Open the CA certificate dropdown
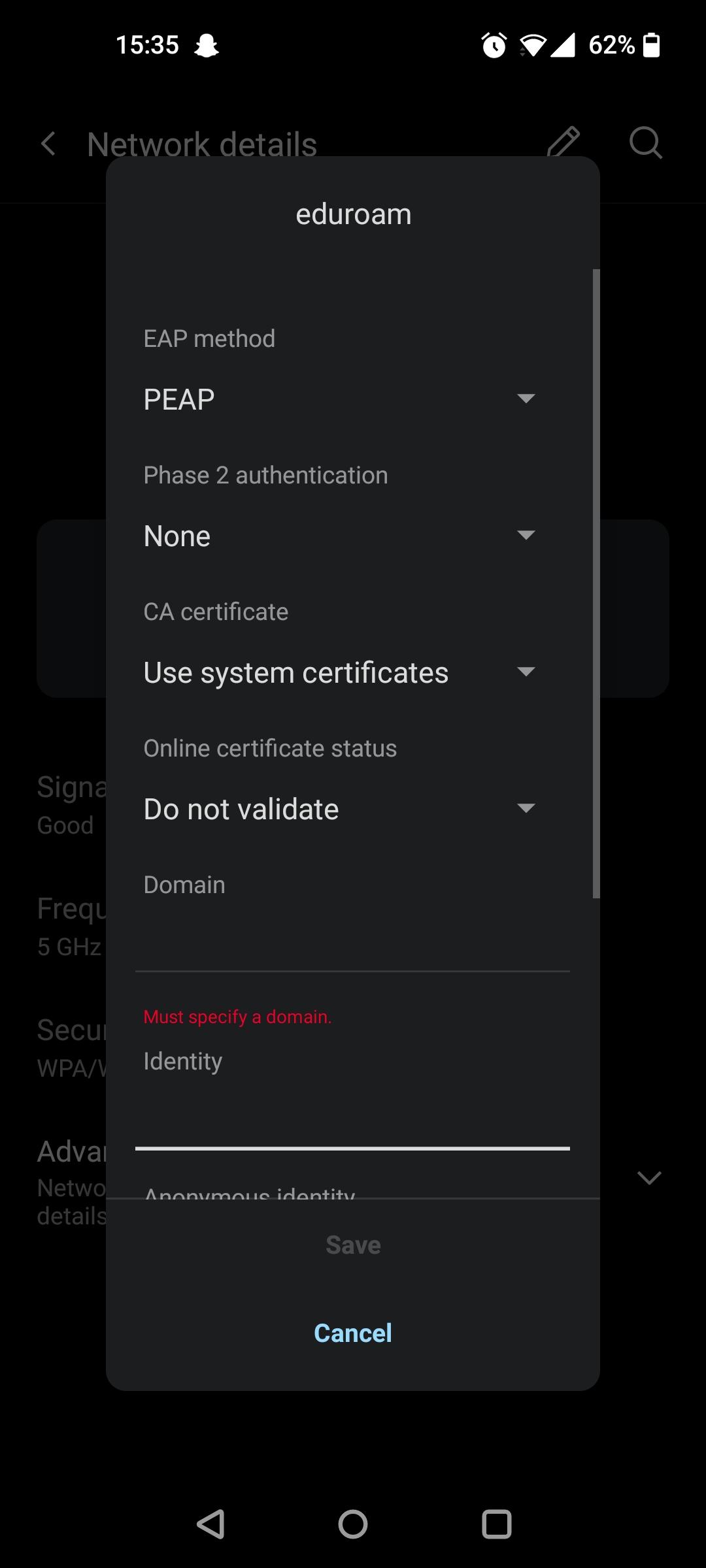706x1568 pixels. pyautogui.click(x=340, y=672)
